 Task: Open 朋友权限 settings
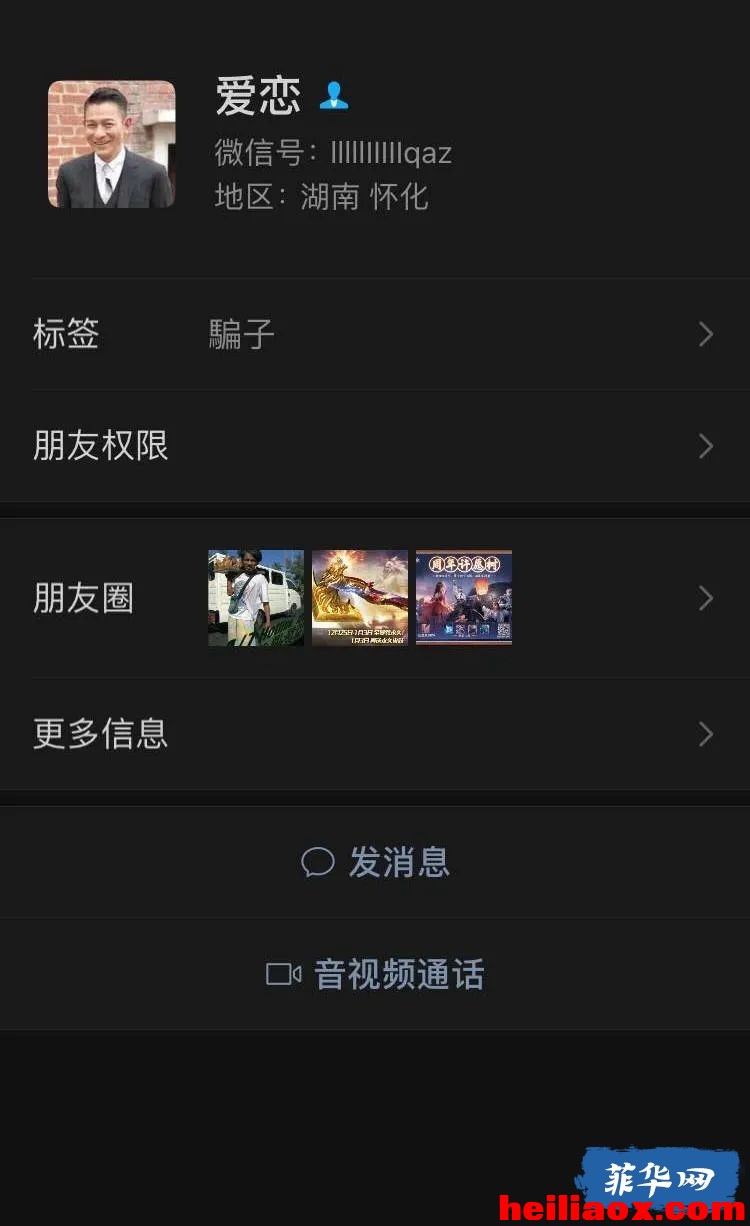tap(375, 446)
